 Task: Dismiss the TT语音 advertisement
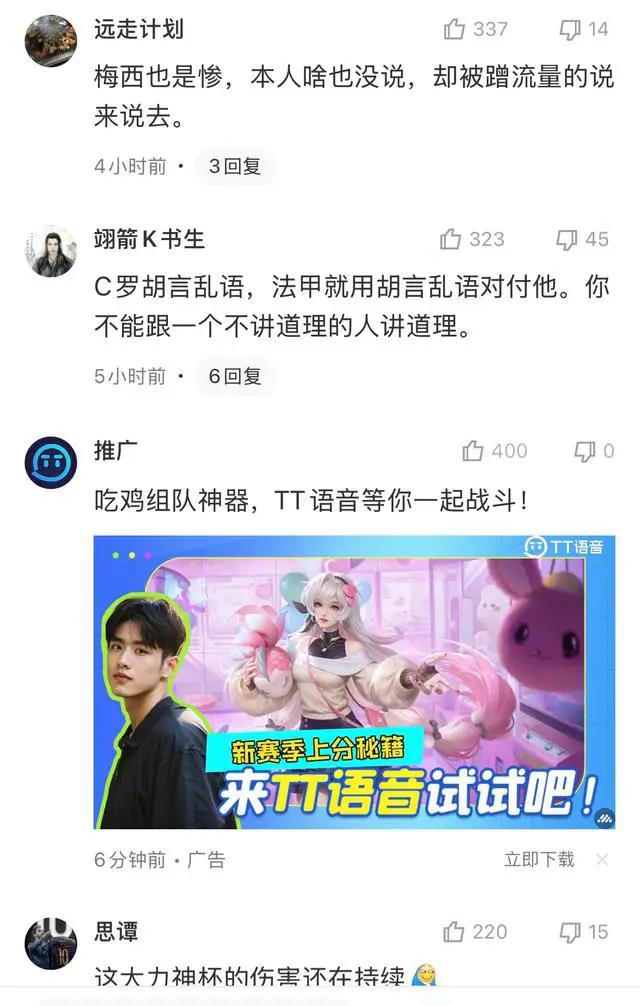pos(602,859)
